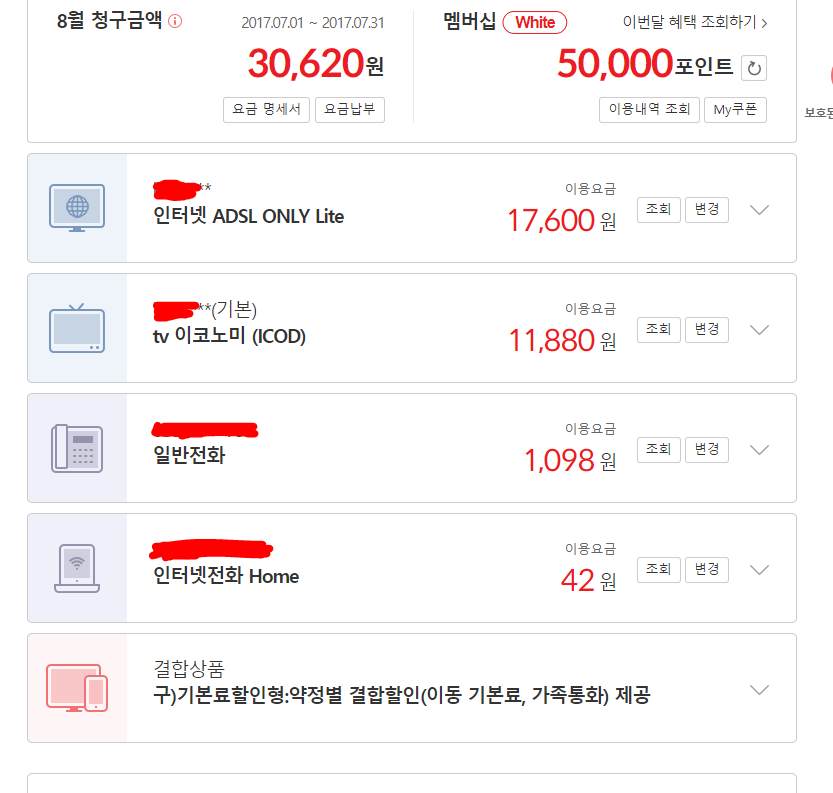Tap 조회 for 일반전화
Image resolution: width=833 pixels, height=793 pixels.
pyautogui.click(x=658, y=450)
